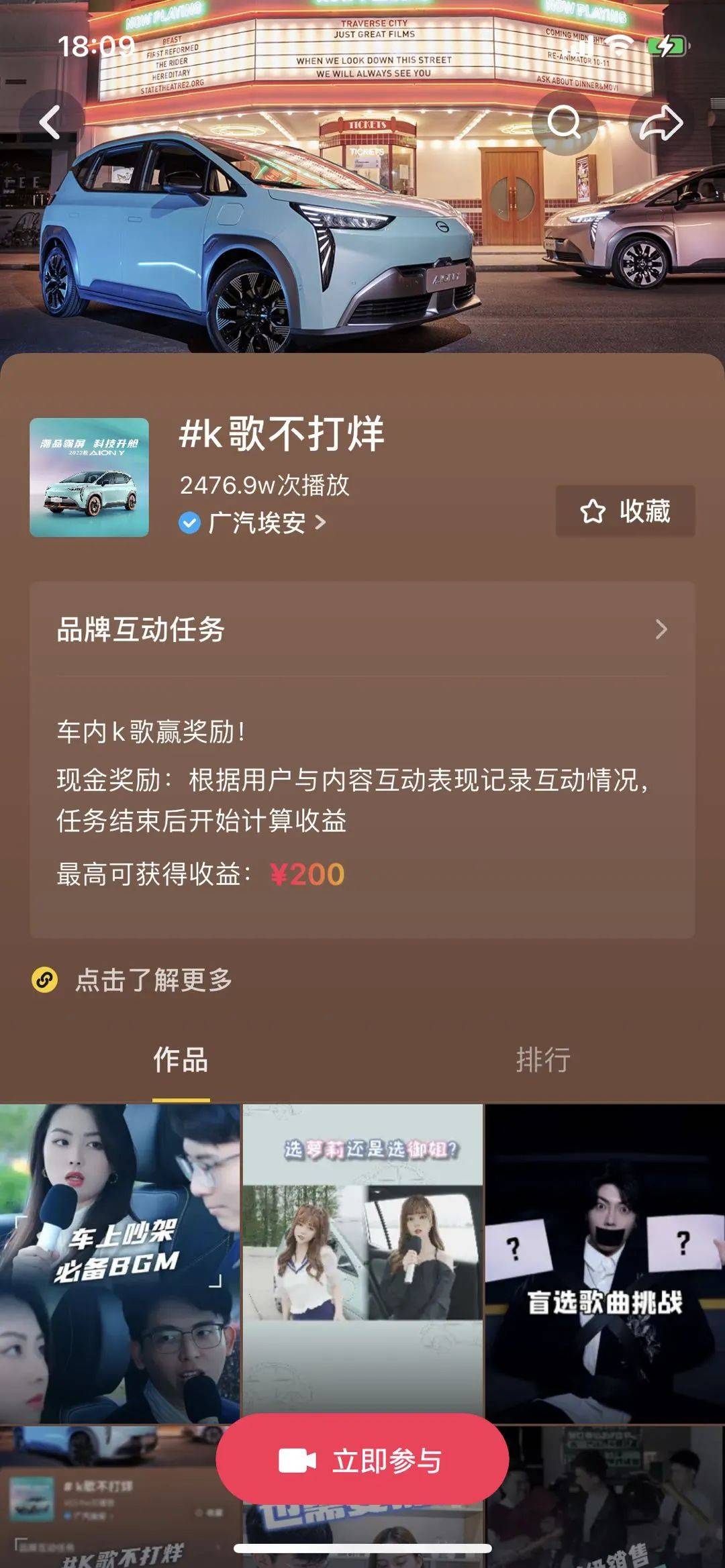The image size is (725, 1568).
Task: Play the 车上吵架必备BGM video
Action: coord(119,1261)
